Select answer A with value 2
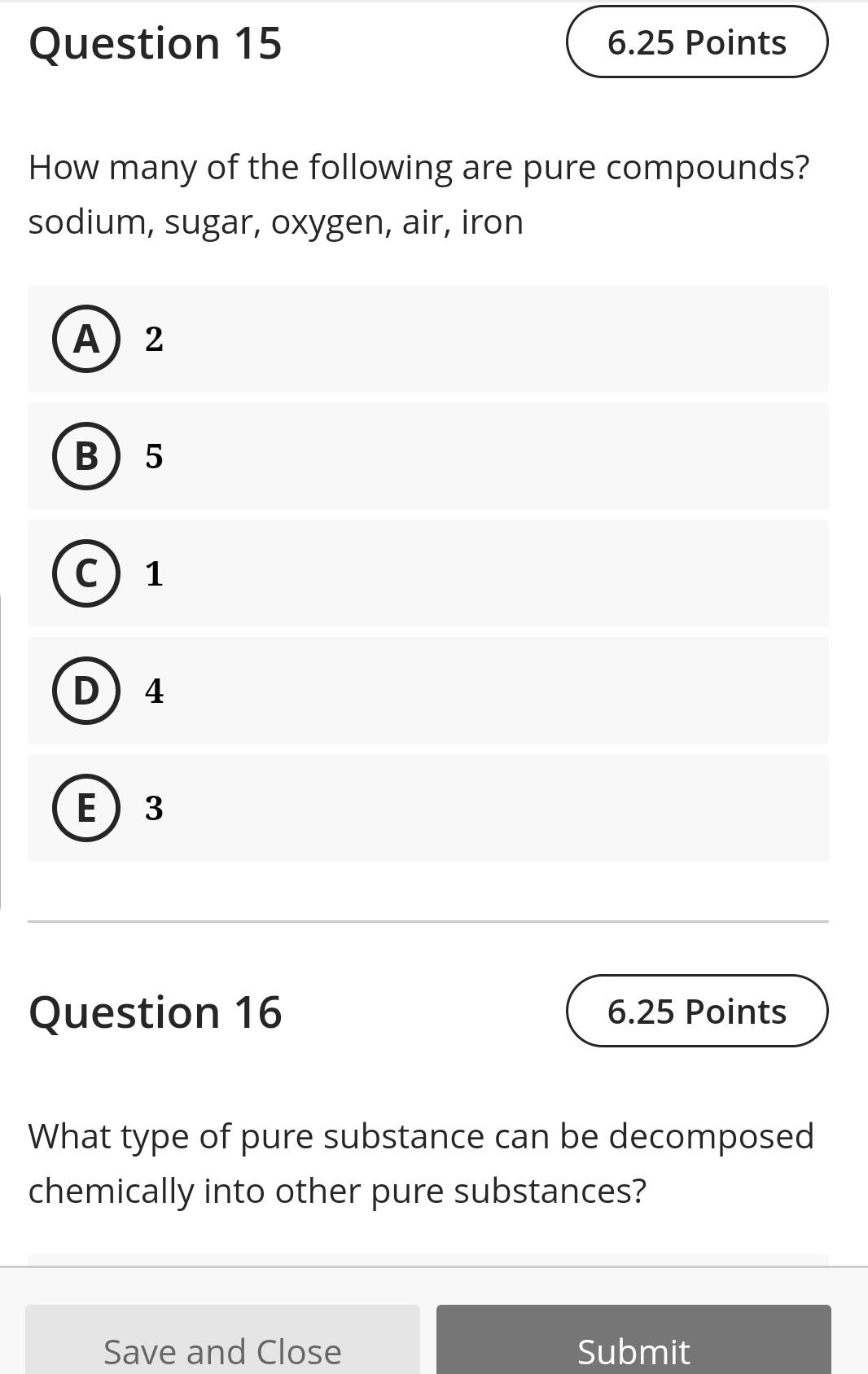This screenshot has width=868, height=1374. click(x=86, y=339)
